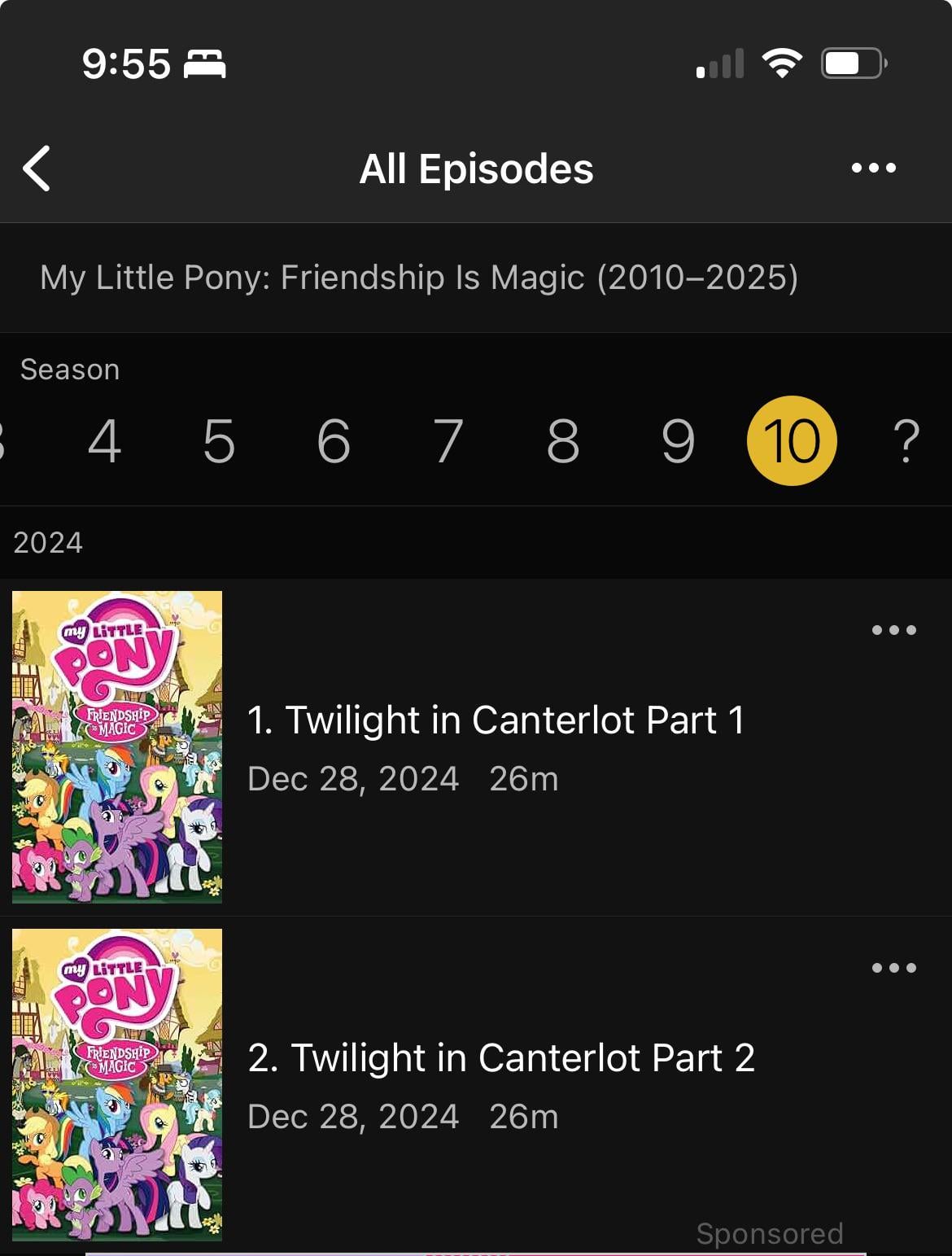Open episode Twilight in Canterlot Part 2

point(500,1059)
